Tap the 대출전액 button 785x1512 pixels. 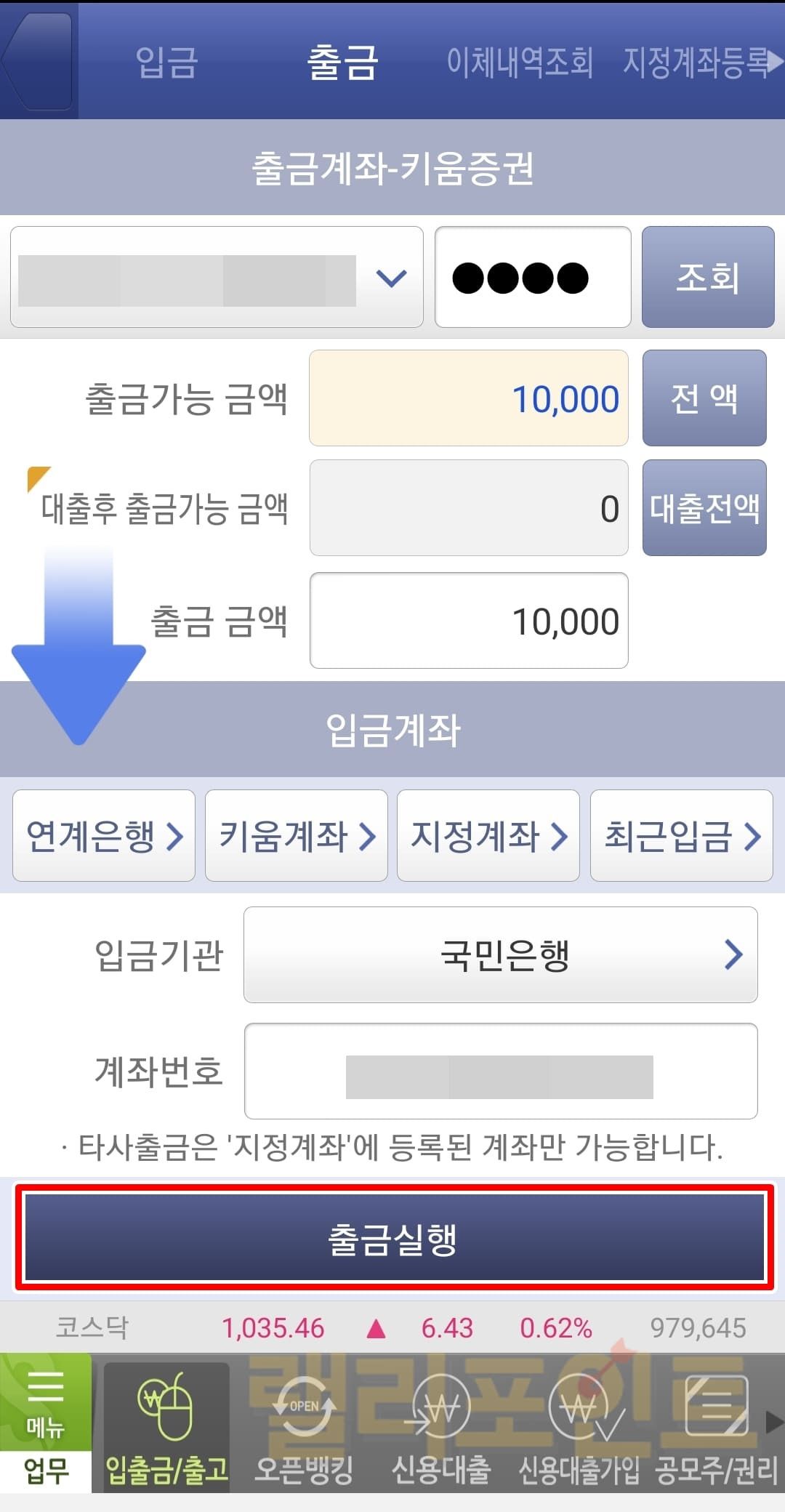[704, 508]
